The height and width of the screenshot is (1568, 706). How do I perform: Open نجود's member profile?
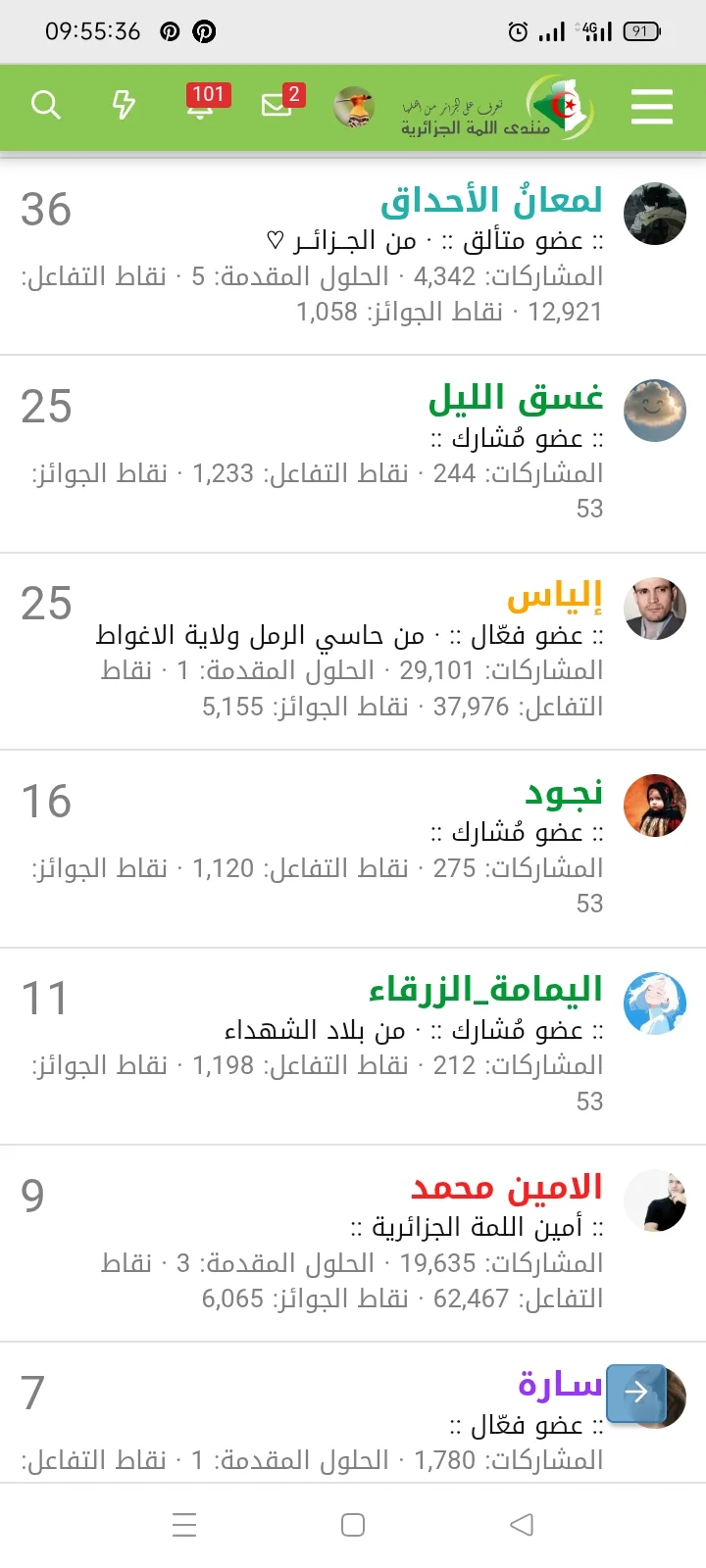(x=563, y=793)
